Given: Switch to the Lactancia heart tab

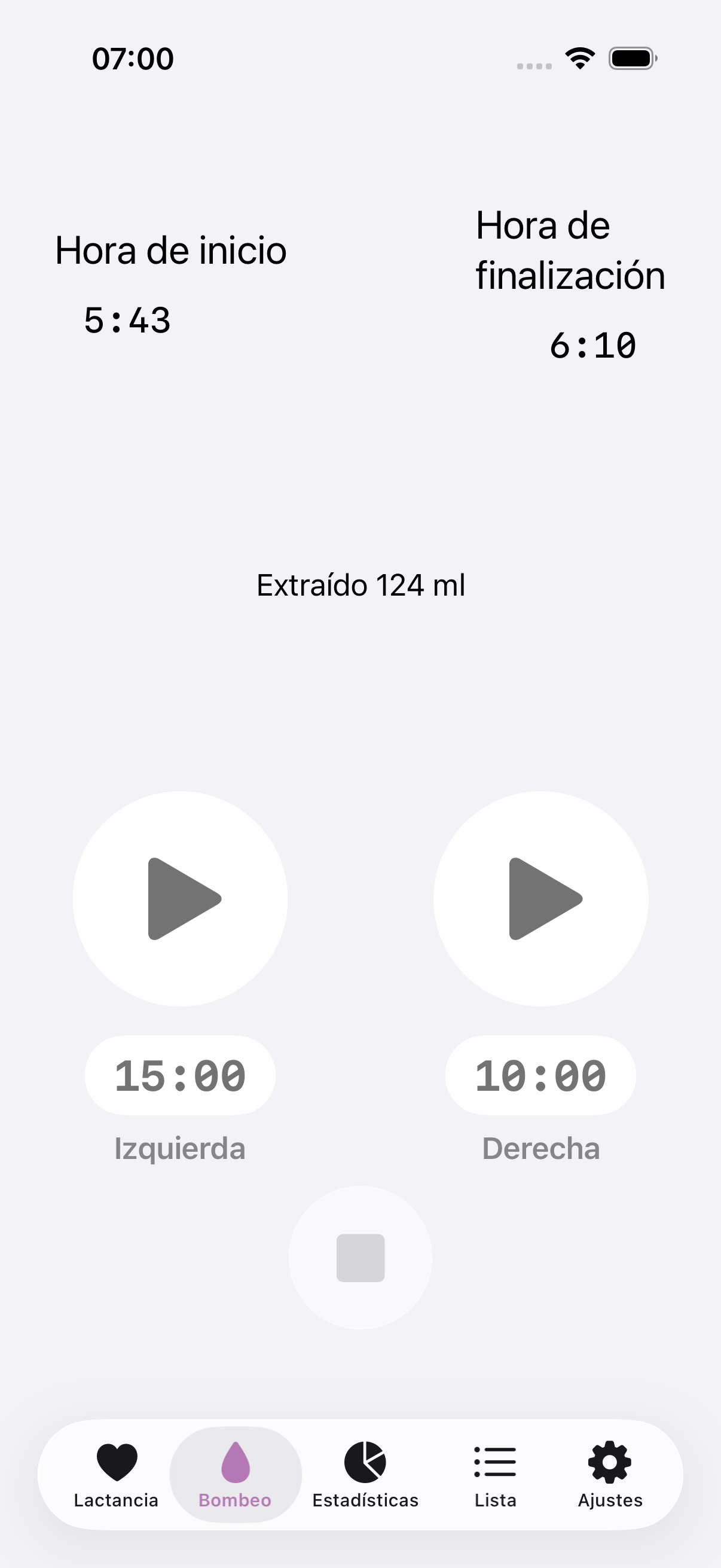Looking at the screenshot, I should [115, 1473].
